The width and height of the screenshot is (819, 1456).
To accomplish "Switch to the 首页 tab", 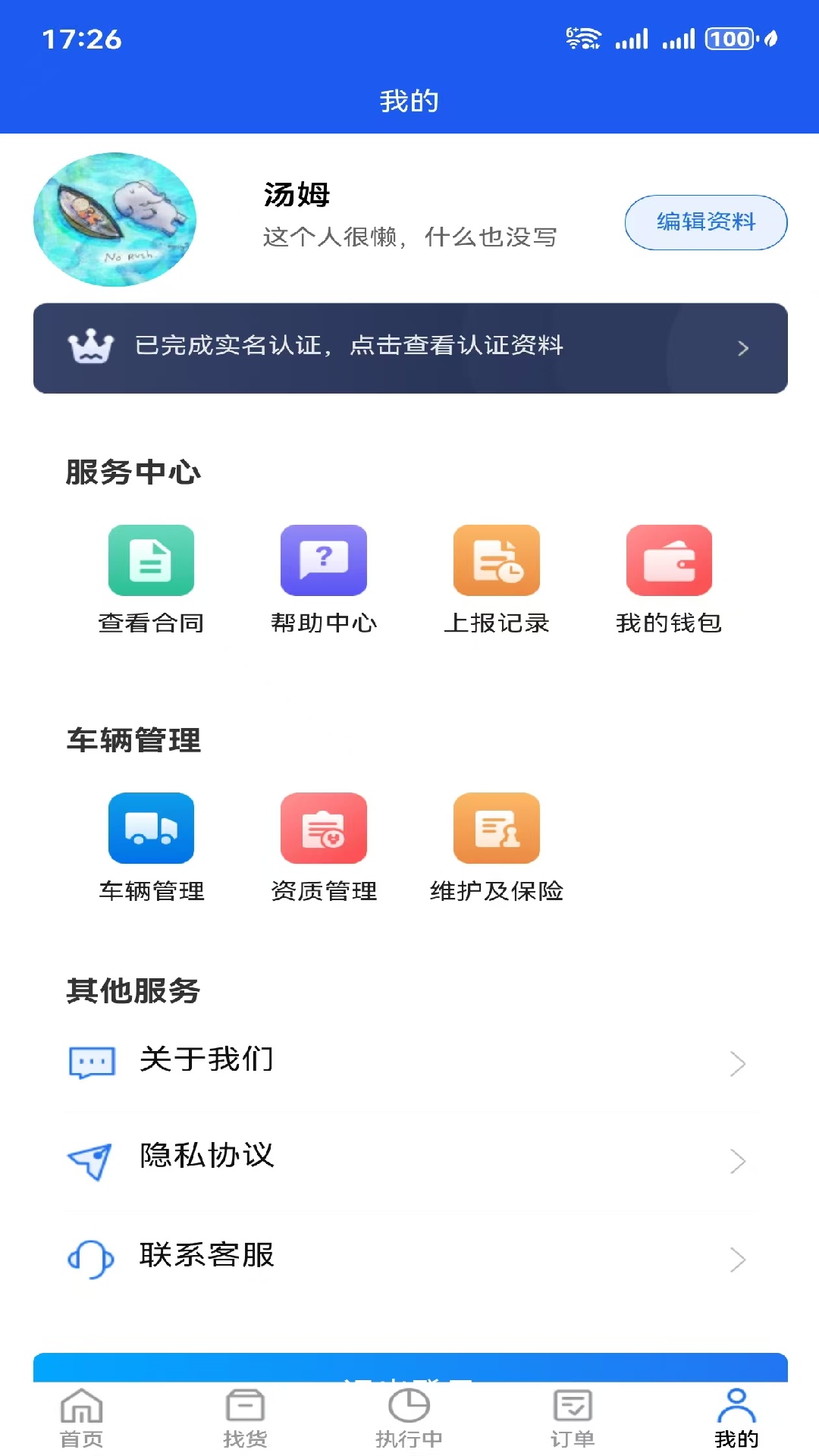I will 82,1417.
